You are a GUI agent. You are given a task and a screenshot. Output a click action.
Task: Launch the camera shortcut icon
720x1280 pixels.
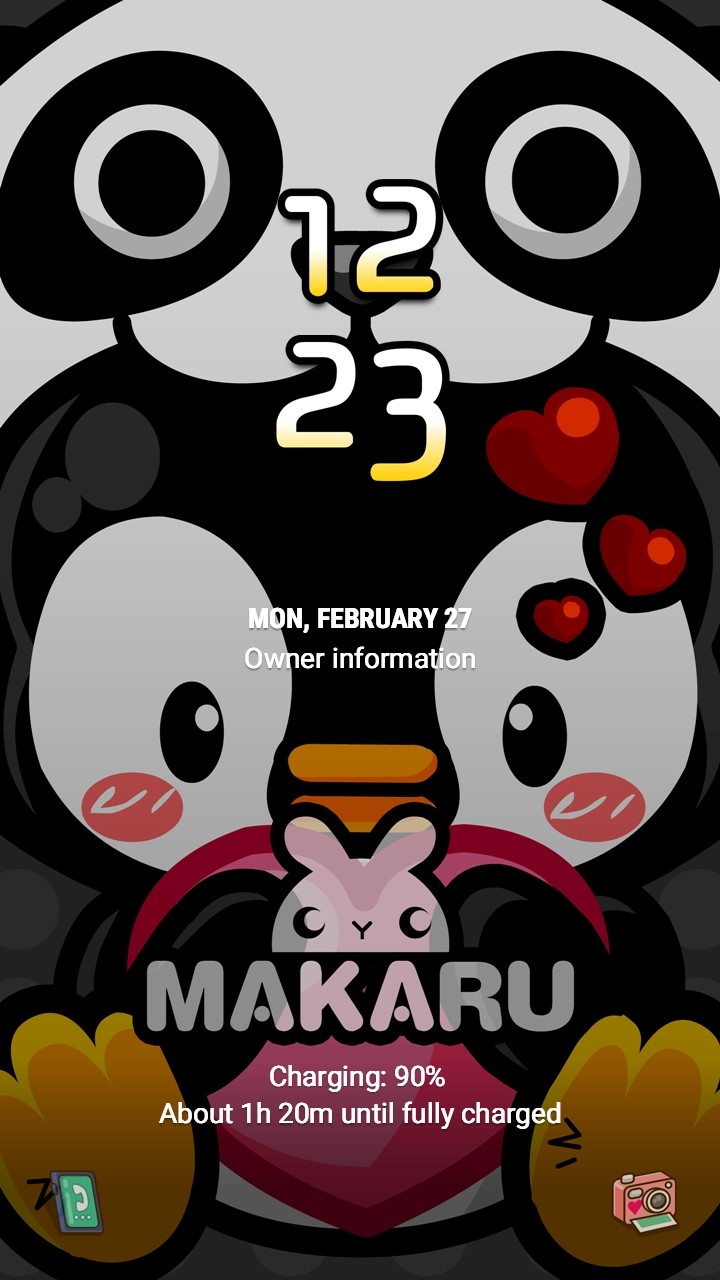644,1201
